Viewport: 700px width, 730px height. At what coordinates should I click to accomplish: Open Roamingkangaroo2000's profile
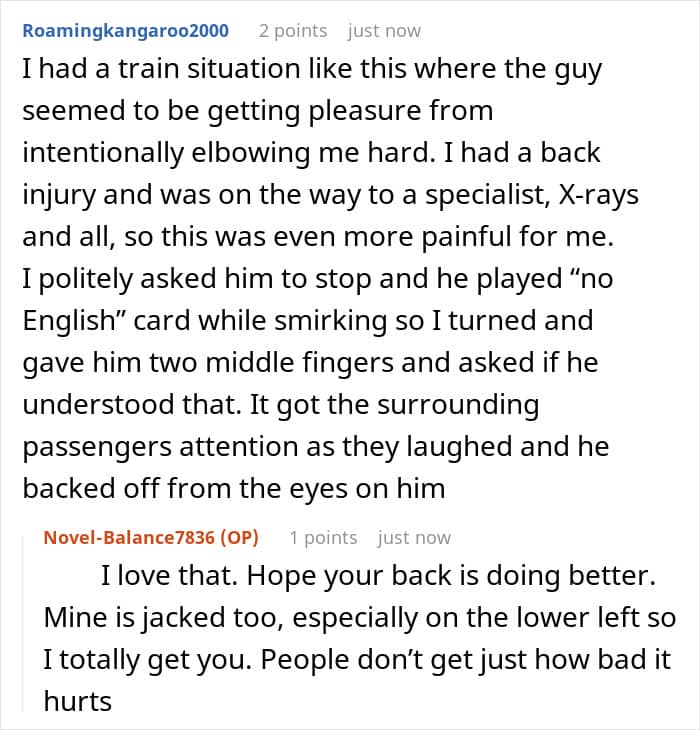pos(126,31)
